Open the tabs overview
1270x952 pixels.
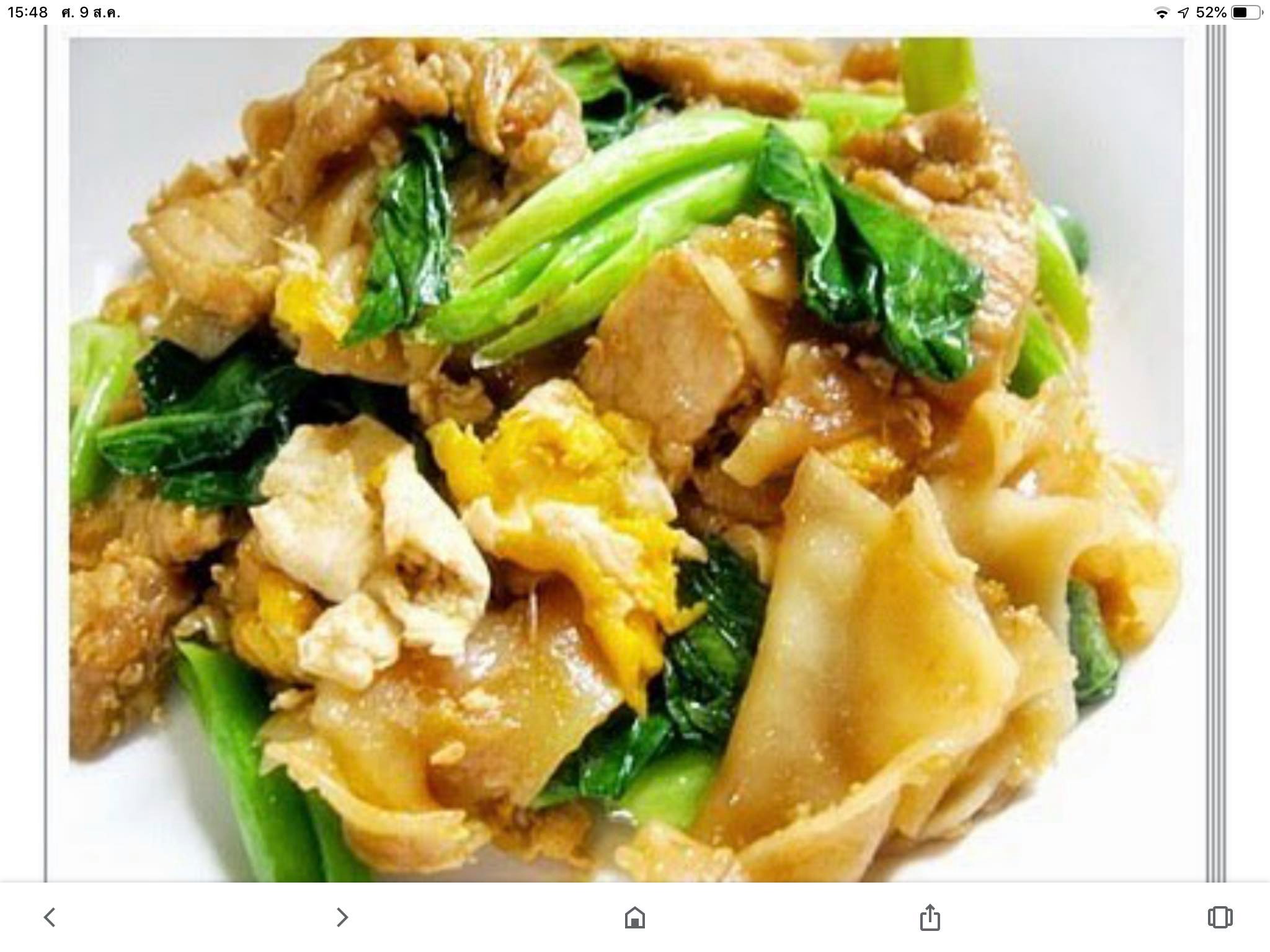point(1220,917)
